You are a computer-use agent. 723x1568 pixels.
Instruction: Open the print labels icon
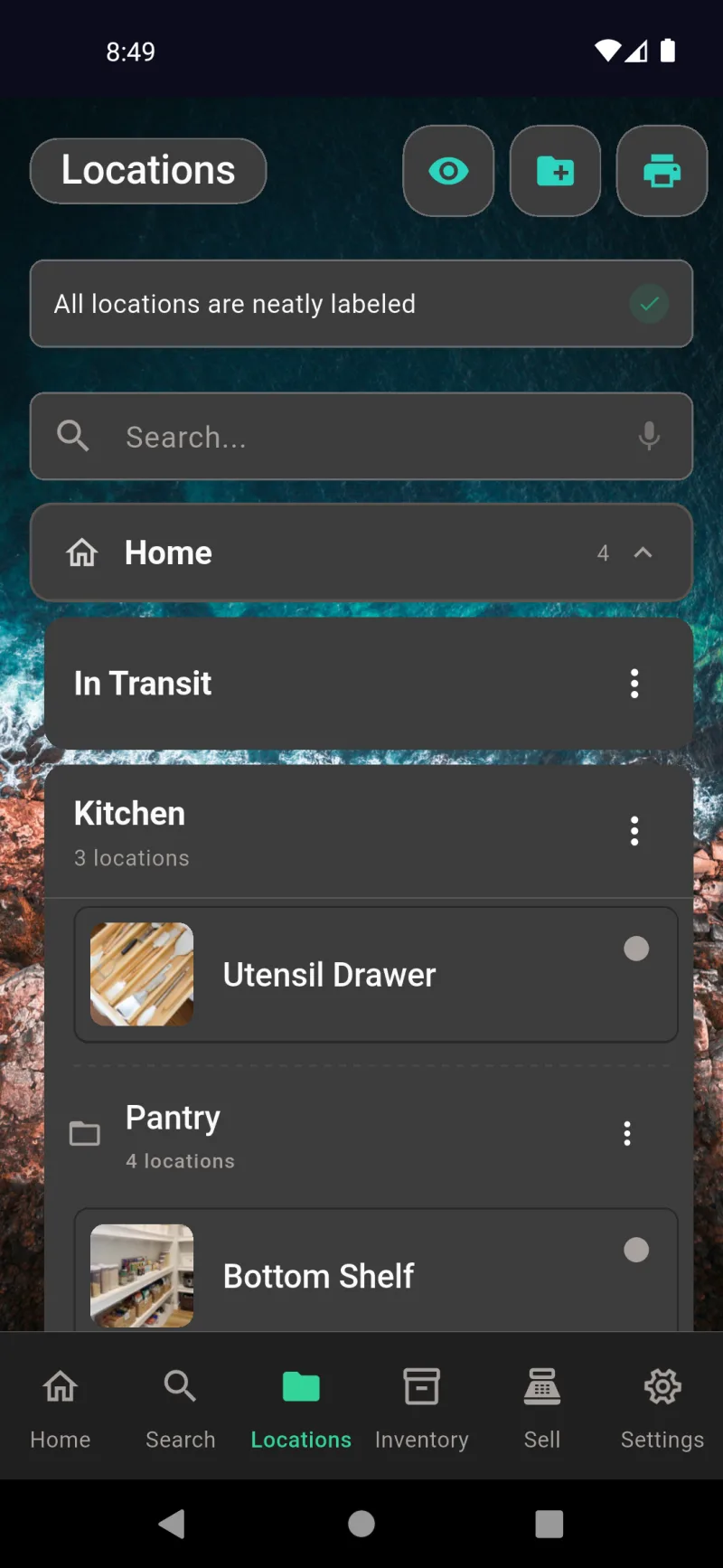(662, 171)
